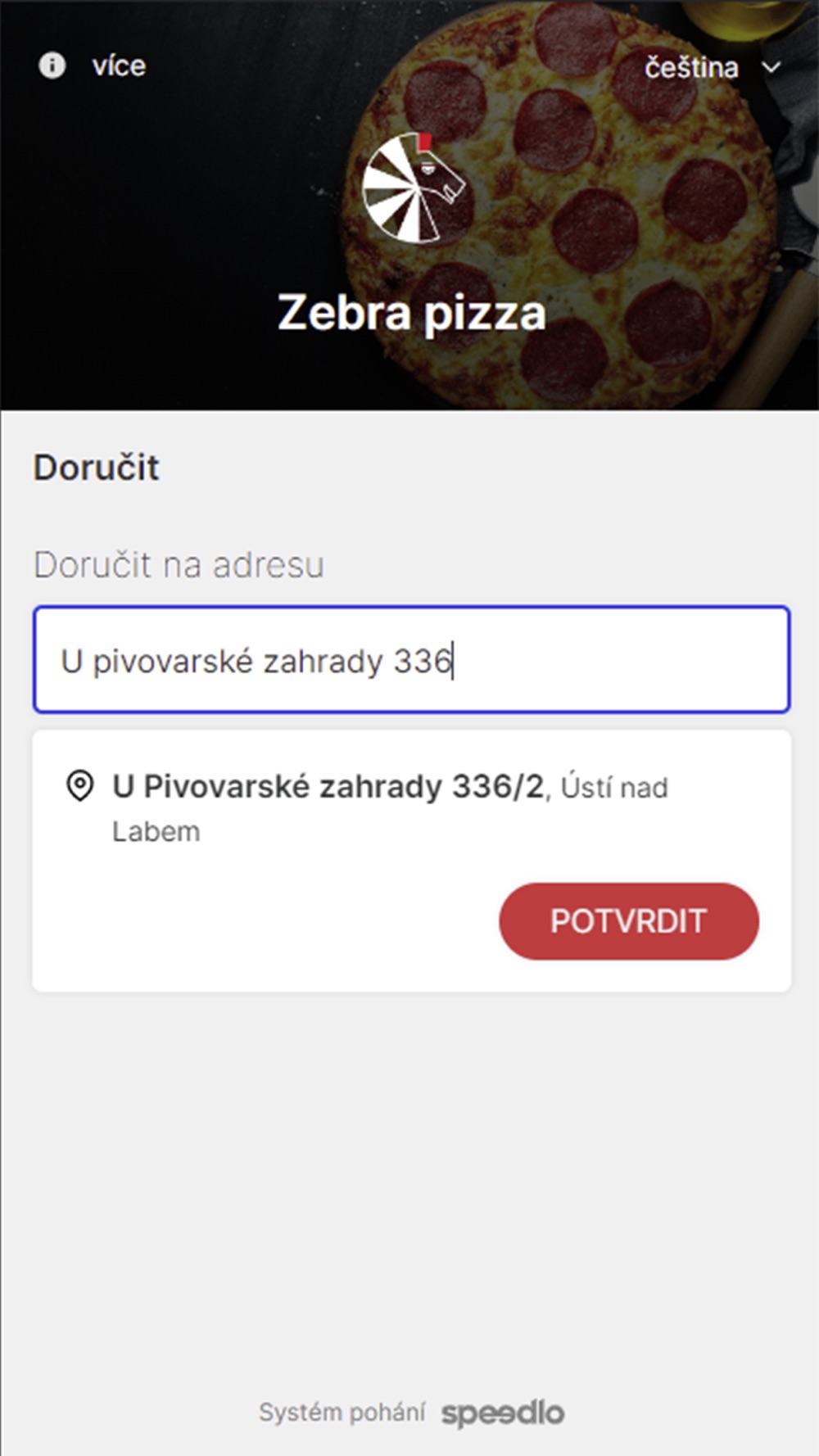Screen dimensions: 819x1456
Task: Tap the delivery address input field
Action: 411,660
